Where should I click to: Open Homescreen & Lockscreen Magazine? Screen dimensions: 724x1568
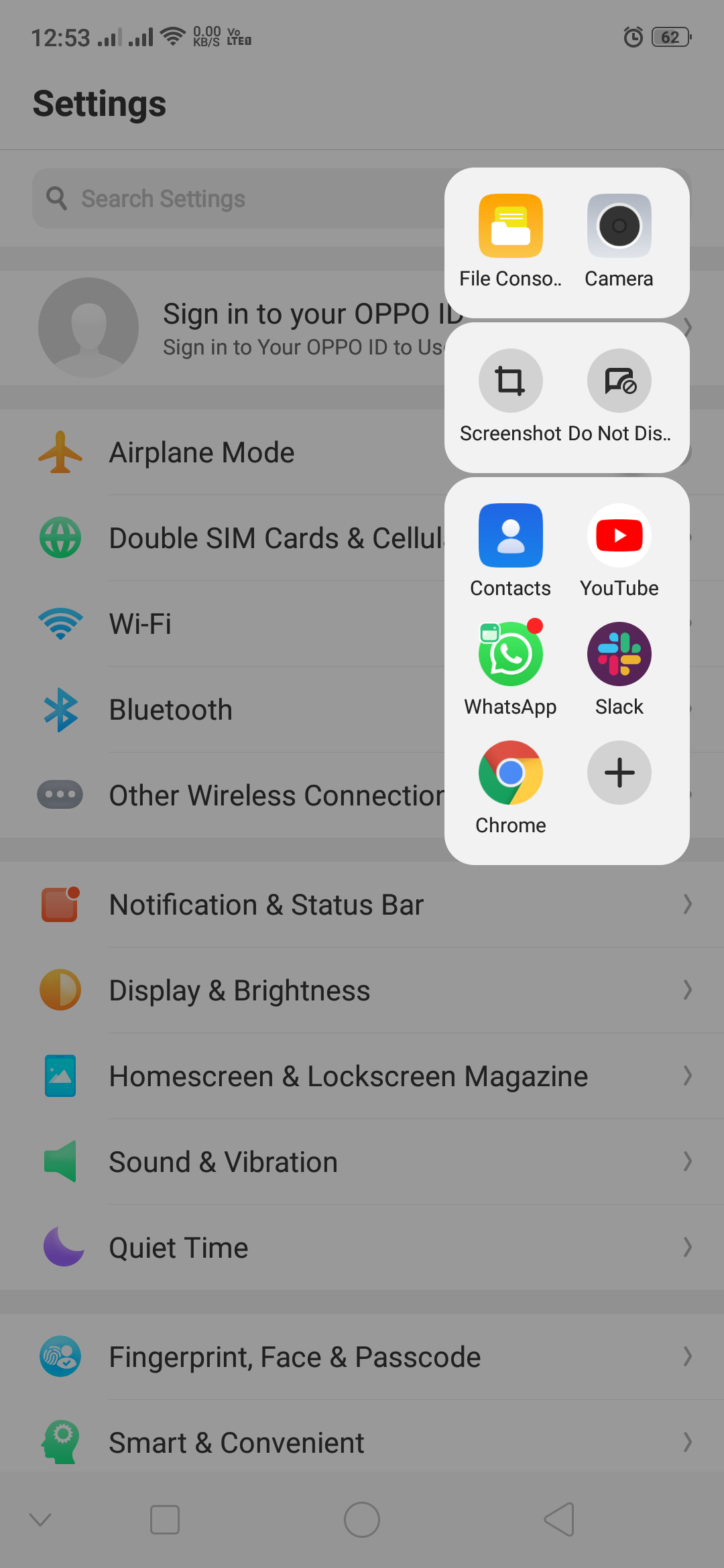362,1076
